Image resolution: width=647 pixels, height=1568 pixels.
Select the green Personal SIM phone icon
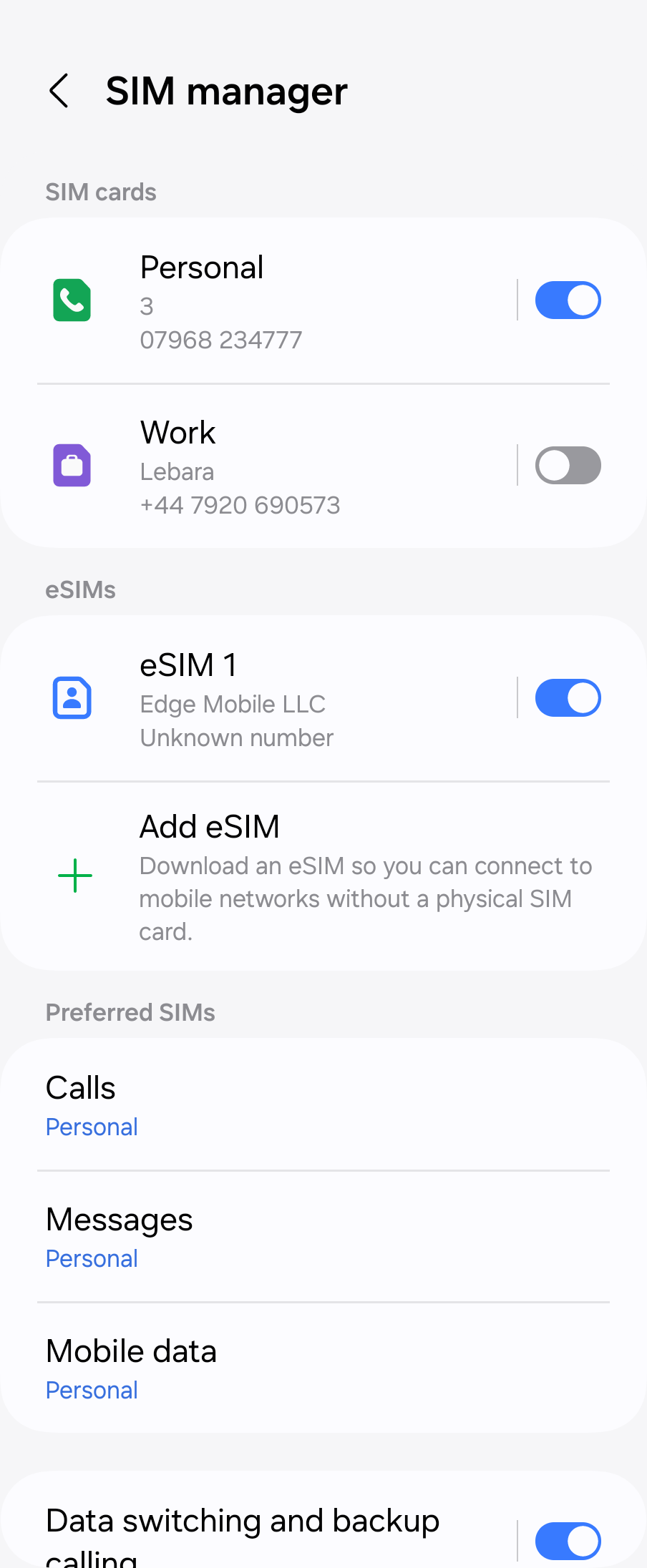coord(72,300)
